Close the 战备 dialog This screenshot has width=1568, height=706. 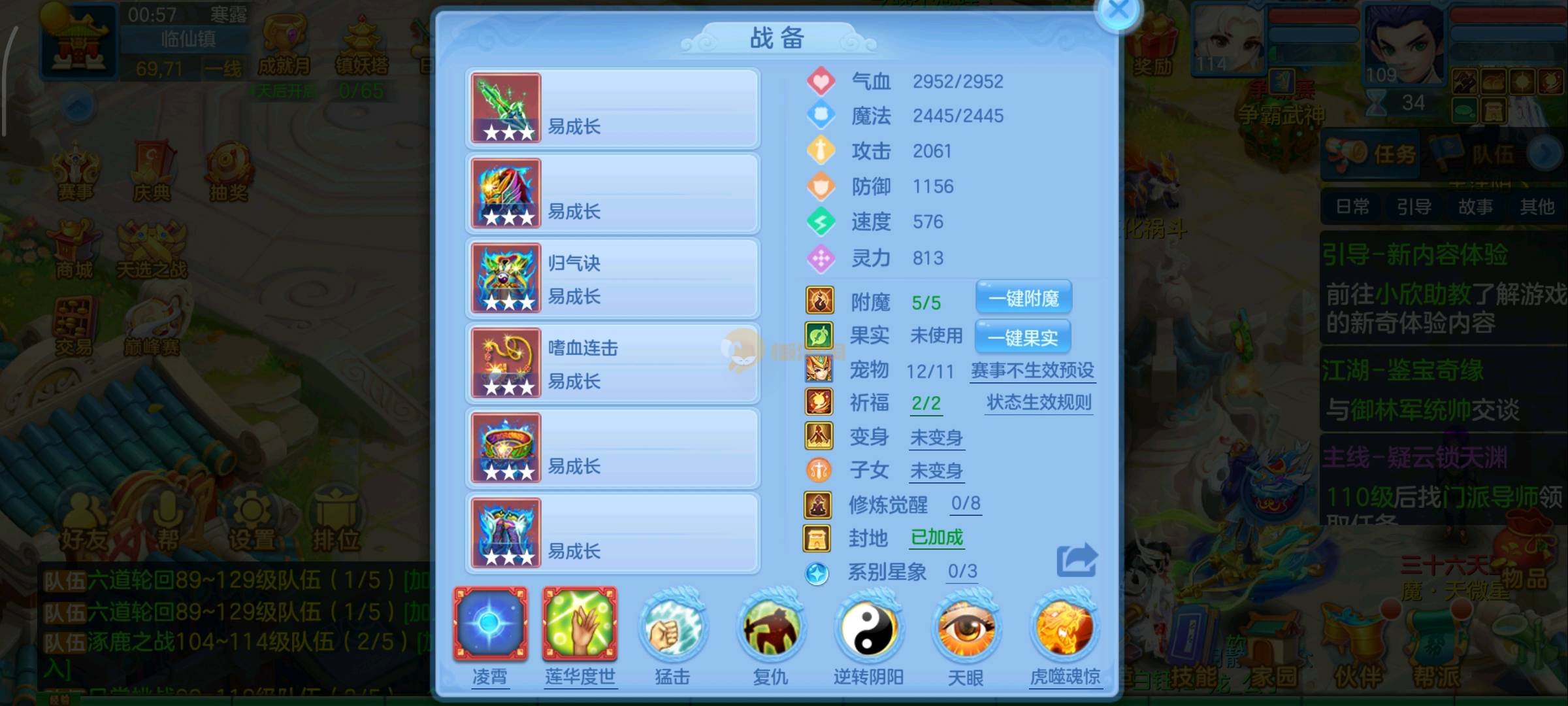pyautogui.click(x=1119, y=10)
